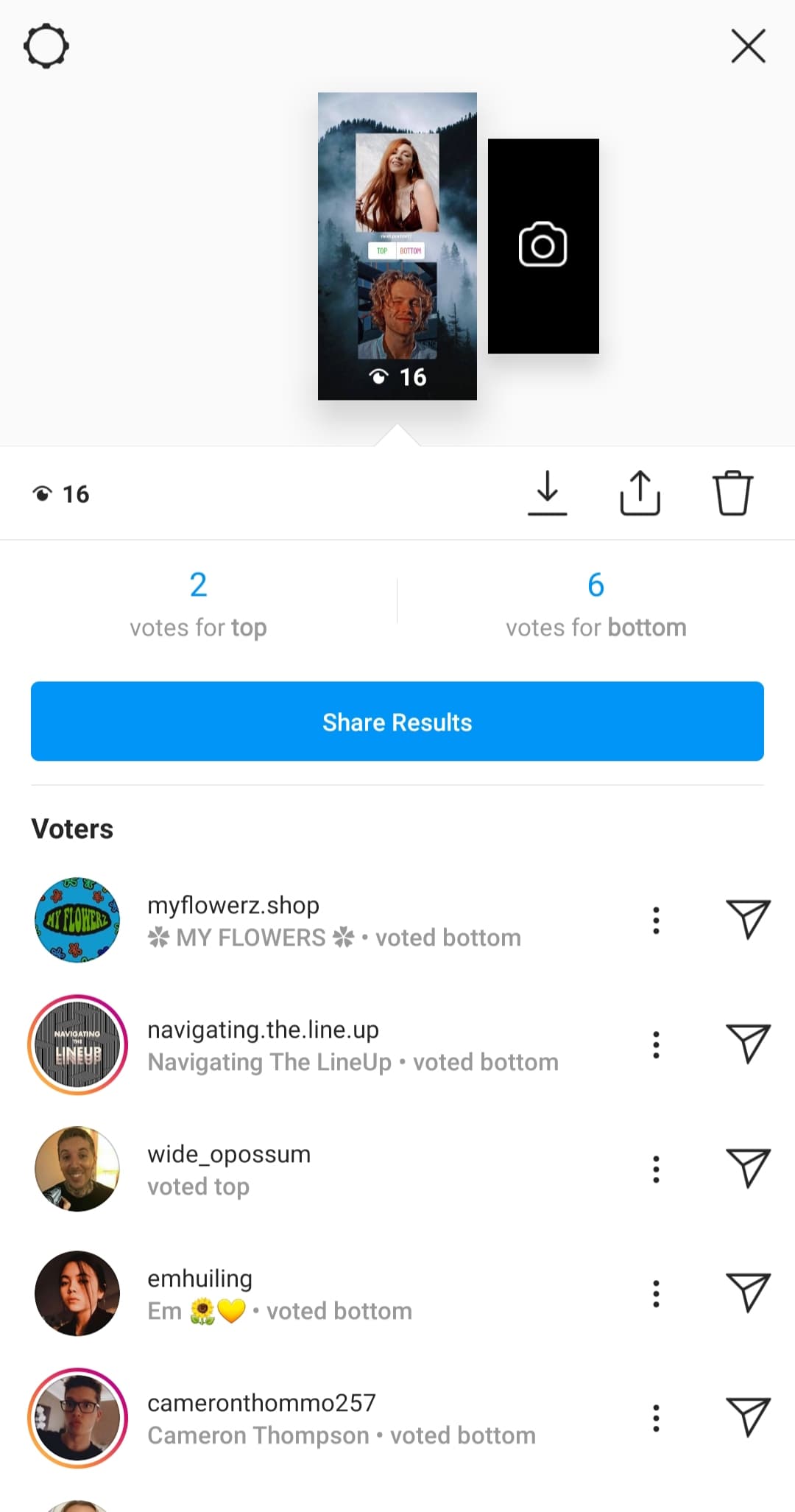Message emhuiling with the send icon
The height and width of the screenshot is (1512, 795).
(x=748, y=1293)
